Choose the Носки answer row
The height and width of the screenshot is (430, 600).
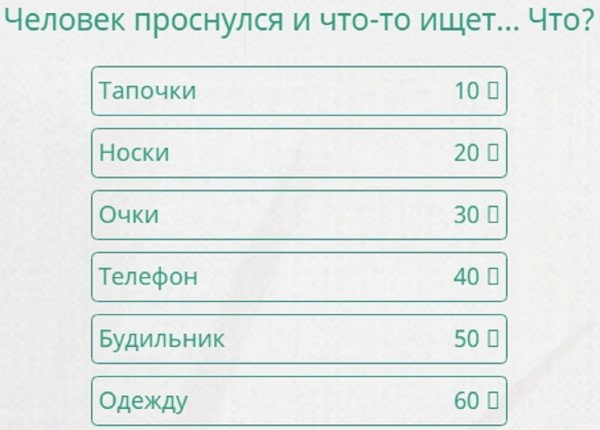298,153
